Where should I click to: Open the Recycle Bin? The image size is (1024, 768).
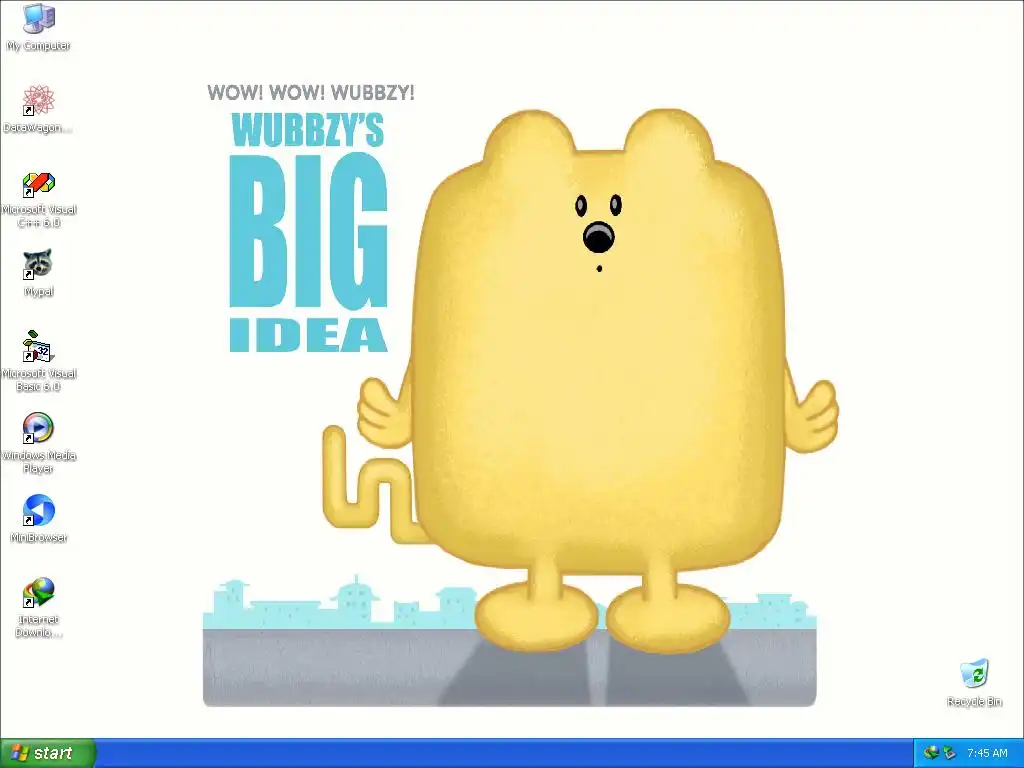coord(974,675)
